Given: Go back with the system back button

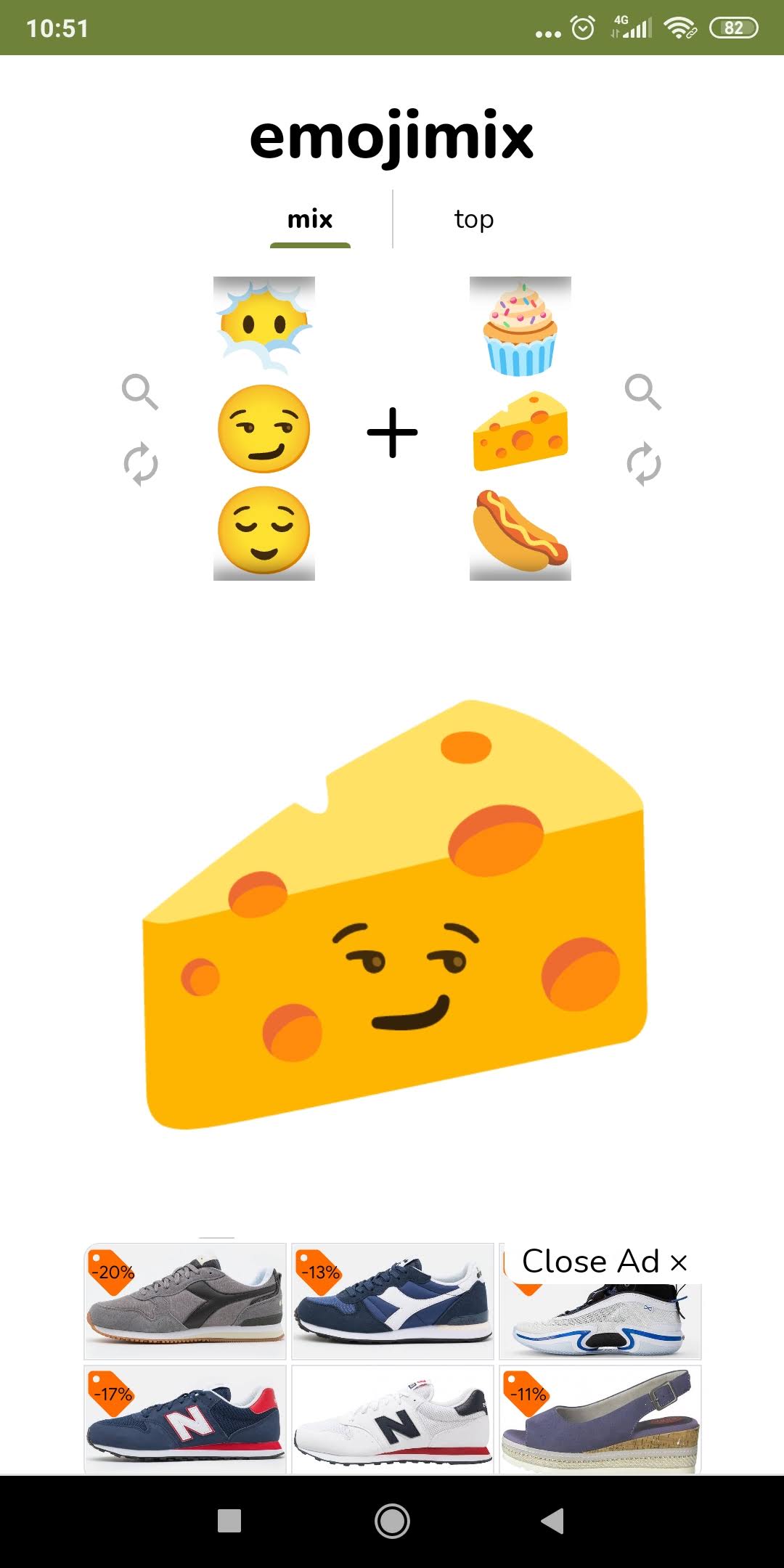Looking at the screenshot, I should [553, 1521].
